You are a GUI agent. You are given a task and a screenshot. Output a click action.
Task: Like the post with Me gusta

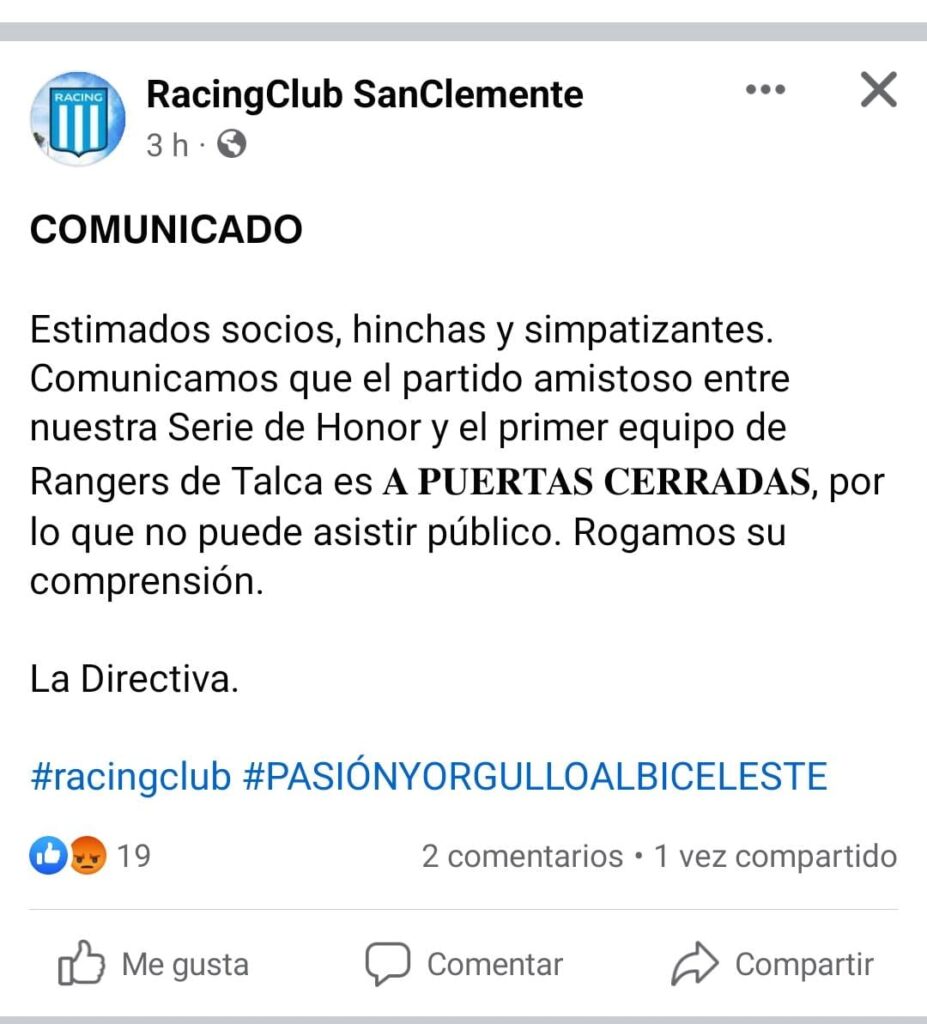coord(154,964)
